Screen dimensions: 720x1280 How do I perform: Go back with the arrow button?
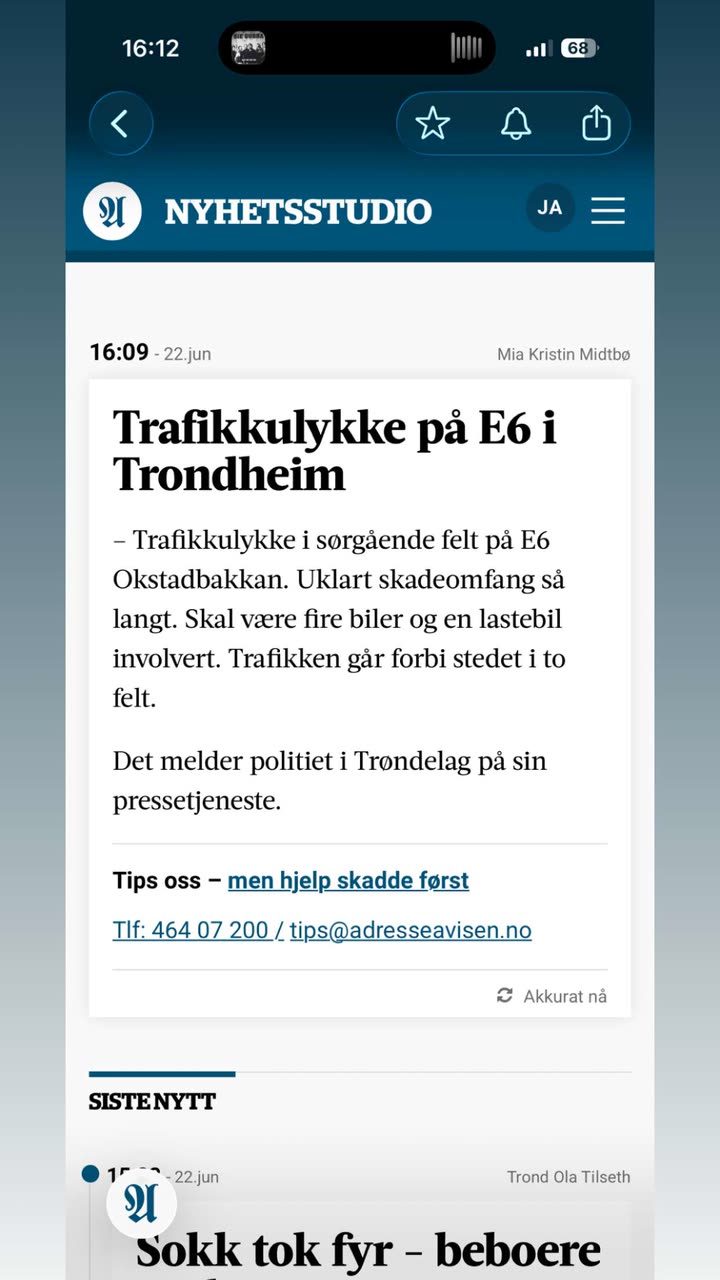tap(121, 124)
